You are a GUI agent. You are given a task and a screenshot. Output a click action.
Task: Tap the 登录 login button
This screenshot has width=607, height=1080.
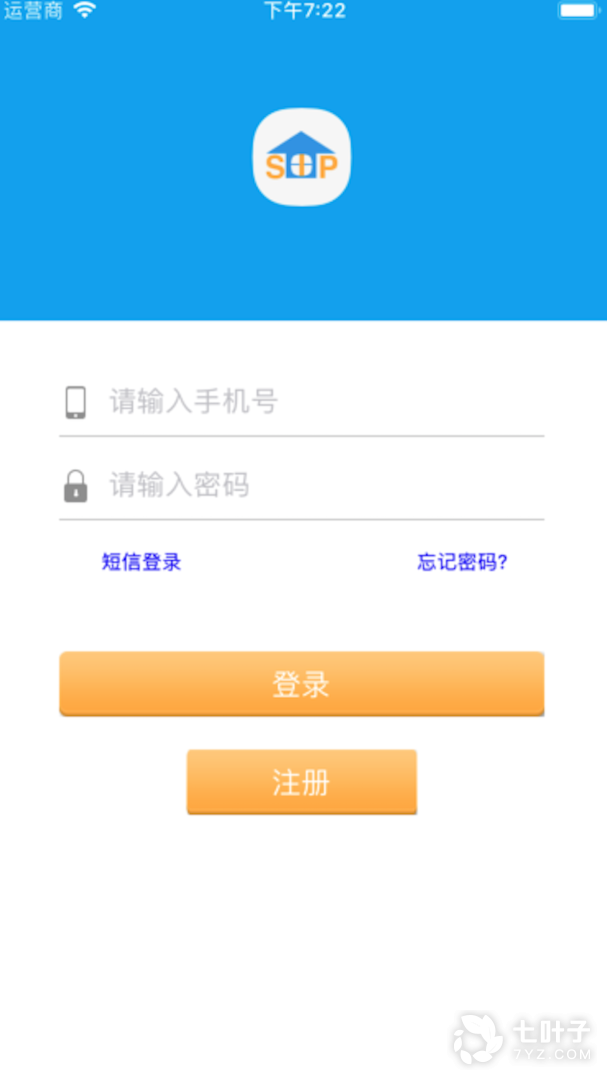(302, 684)
